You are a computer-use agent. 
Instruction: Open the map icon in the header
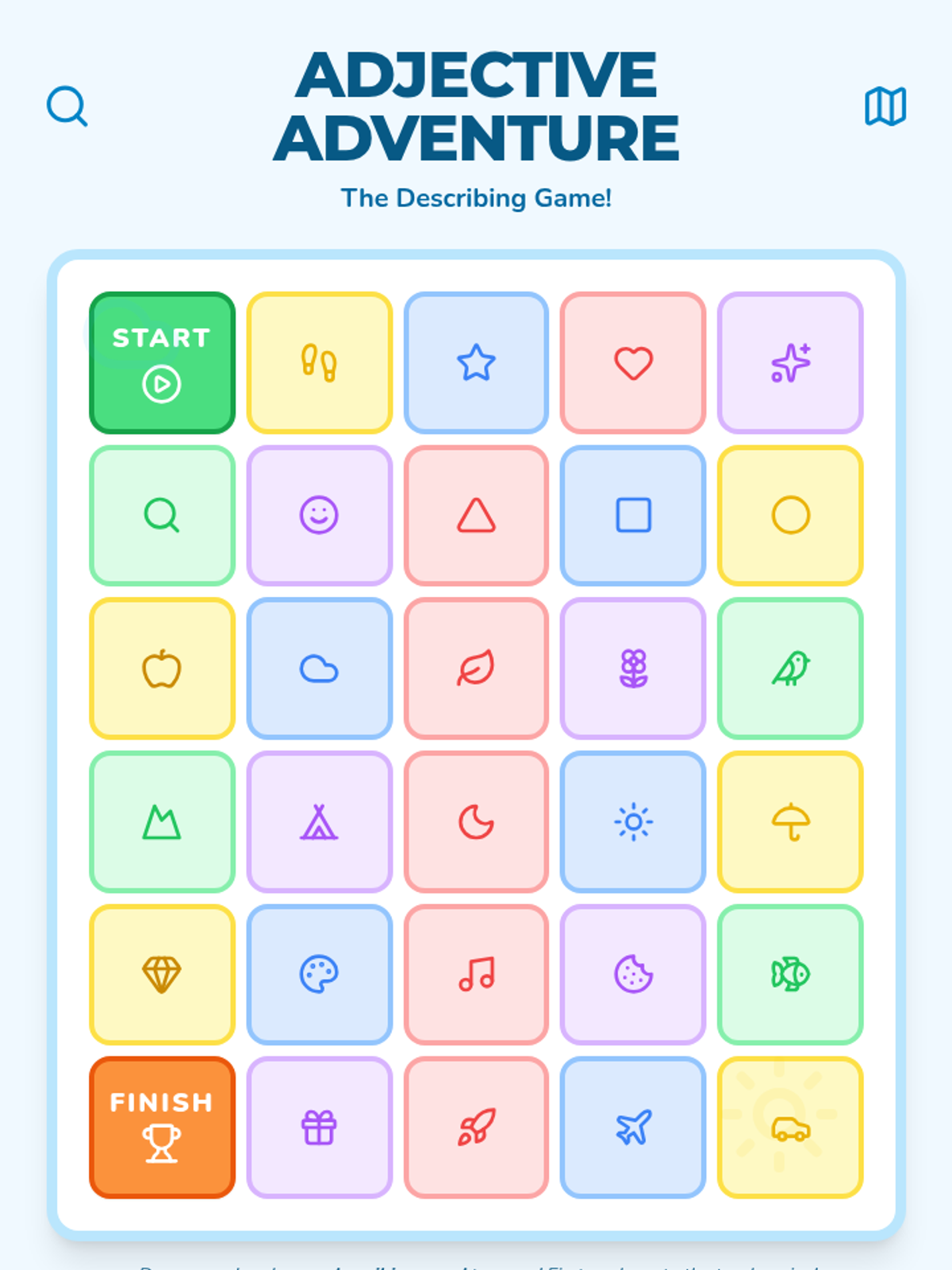pos(885,106)
